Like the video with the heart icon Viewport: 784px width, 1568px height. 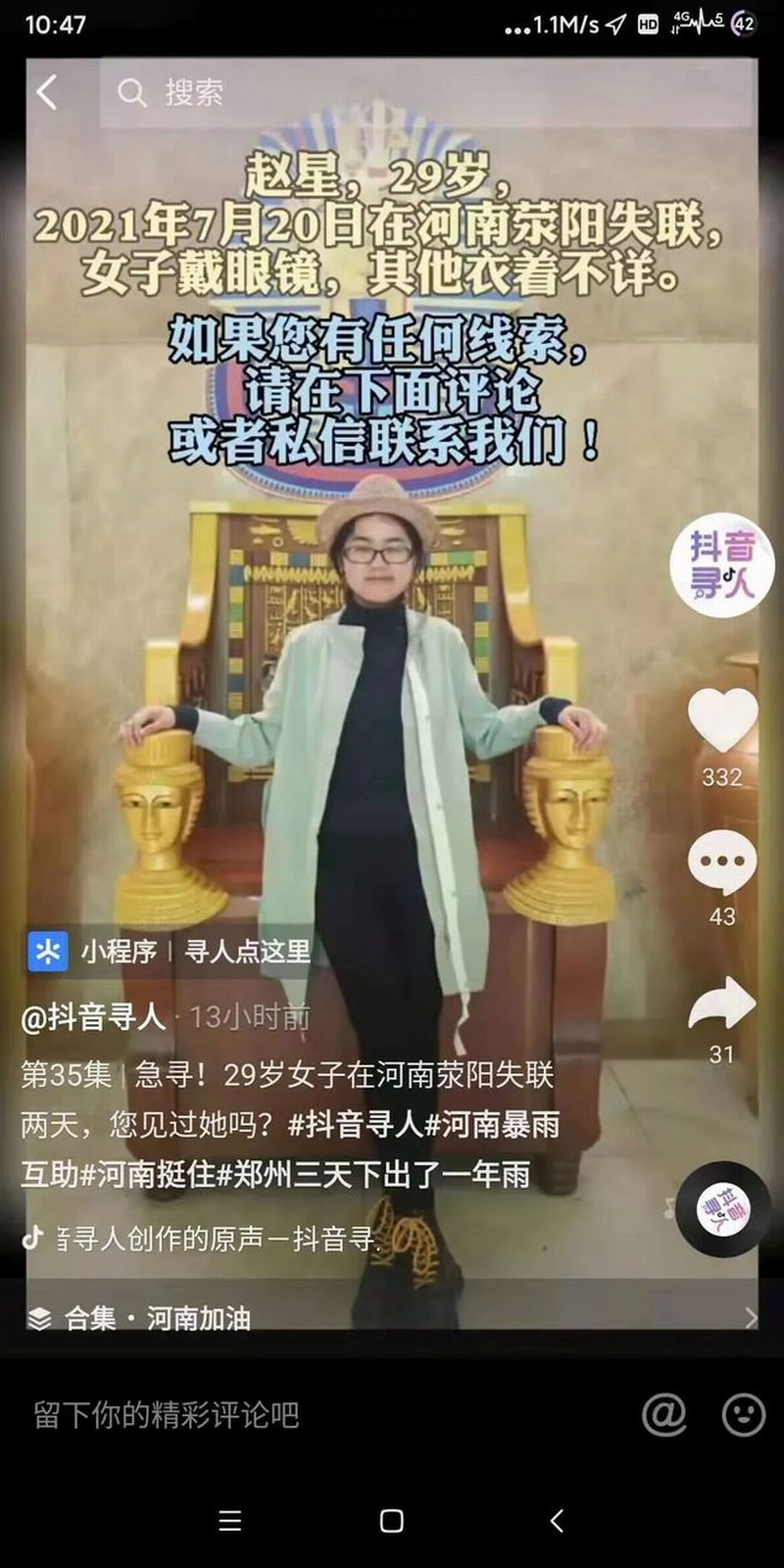[723, 718]
